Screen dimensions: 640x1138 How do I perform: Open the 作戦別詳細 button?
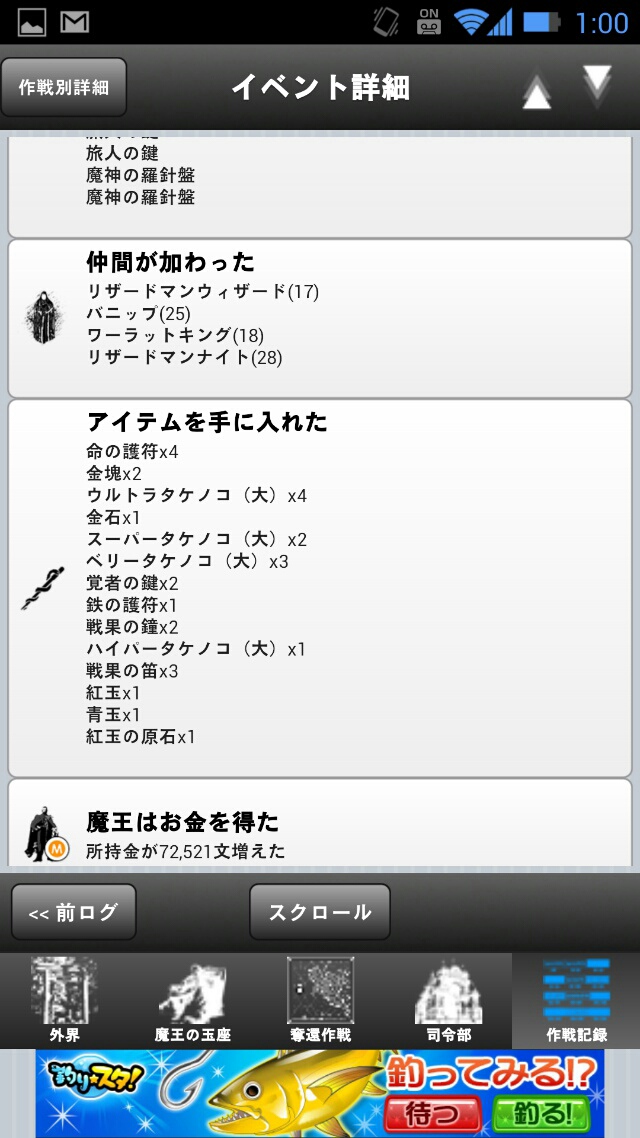point(64,88)
